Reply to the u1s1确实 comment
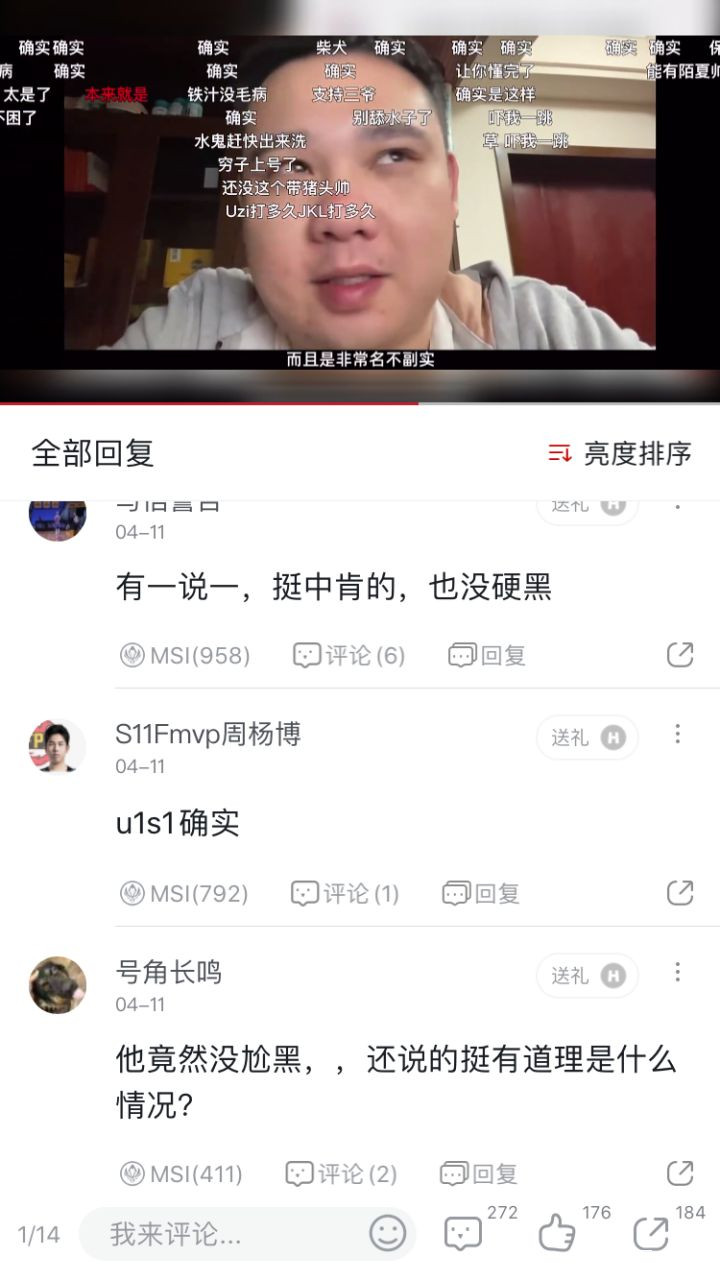 (481, 893)
